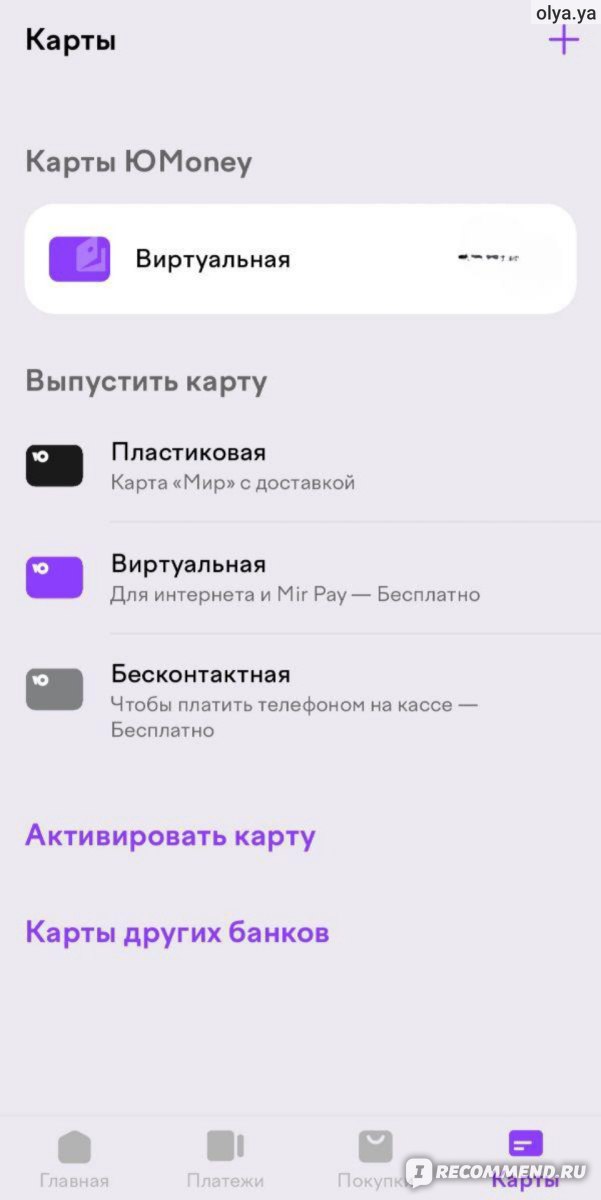The height and width of the screenshot is (1200, 601).
Task: Issue a free Виртуальная card for Mir Pay
Action: click(x=300, y=578)
